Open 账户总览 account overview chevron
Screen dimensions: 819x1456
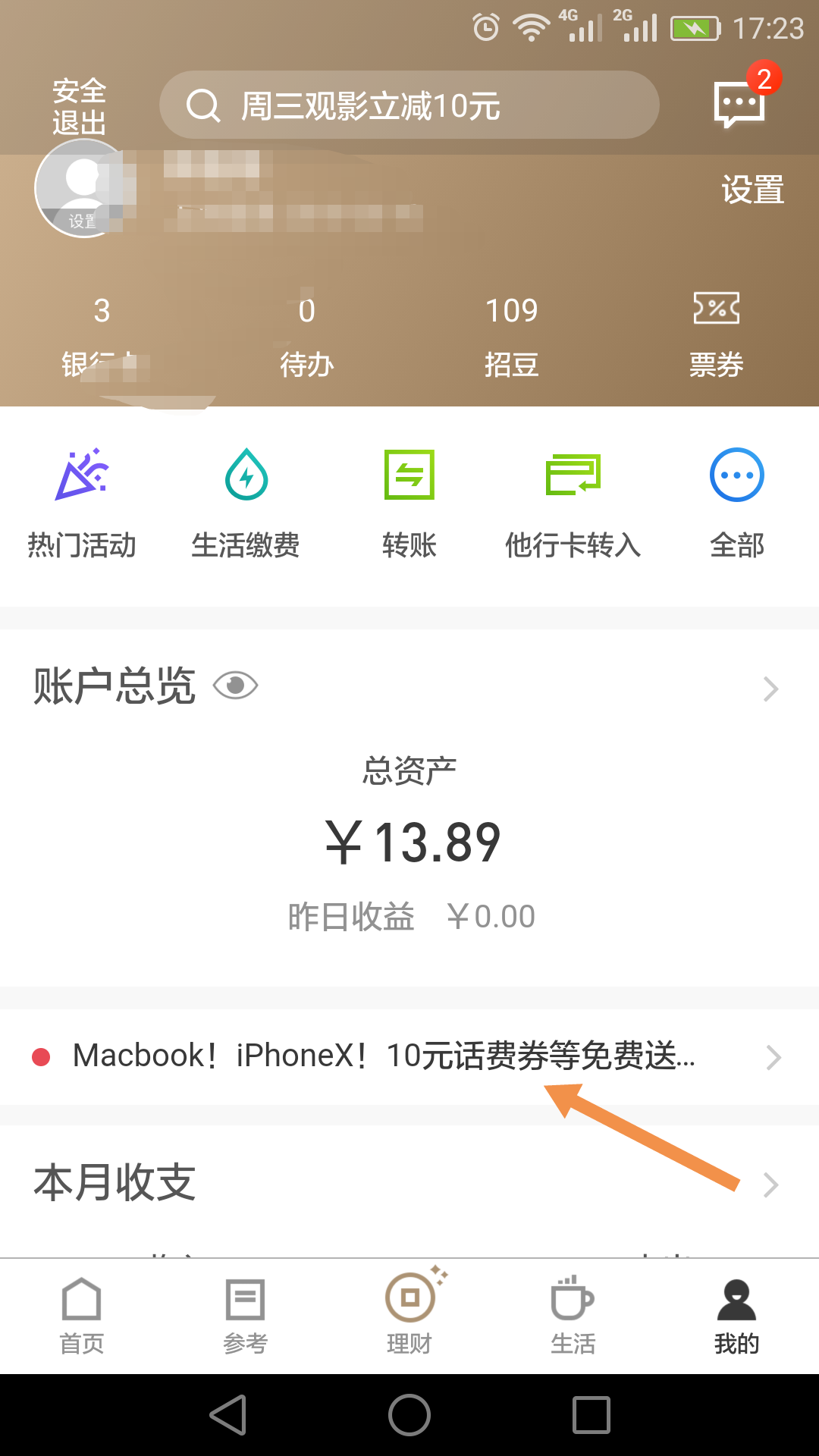click(x=770, y=689)
